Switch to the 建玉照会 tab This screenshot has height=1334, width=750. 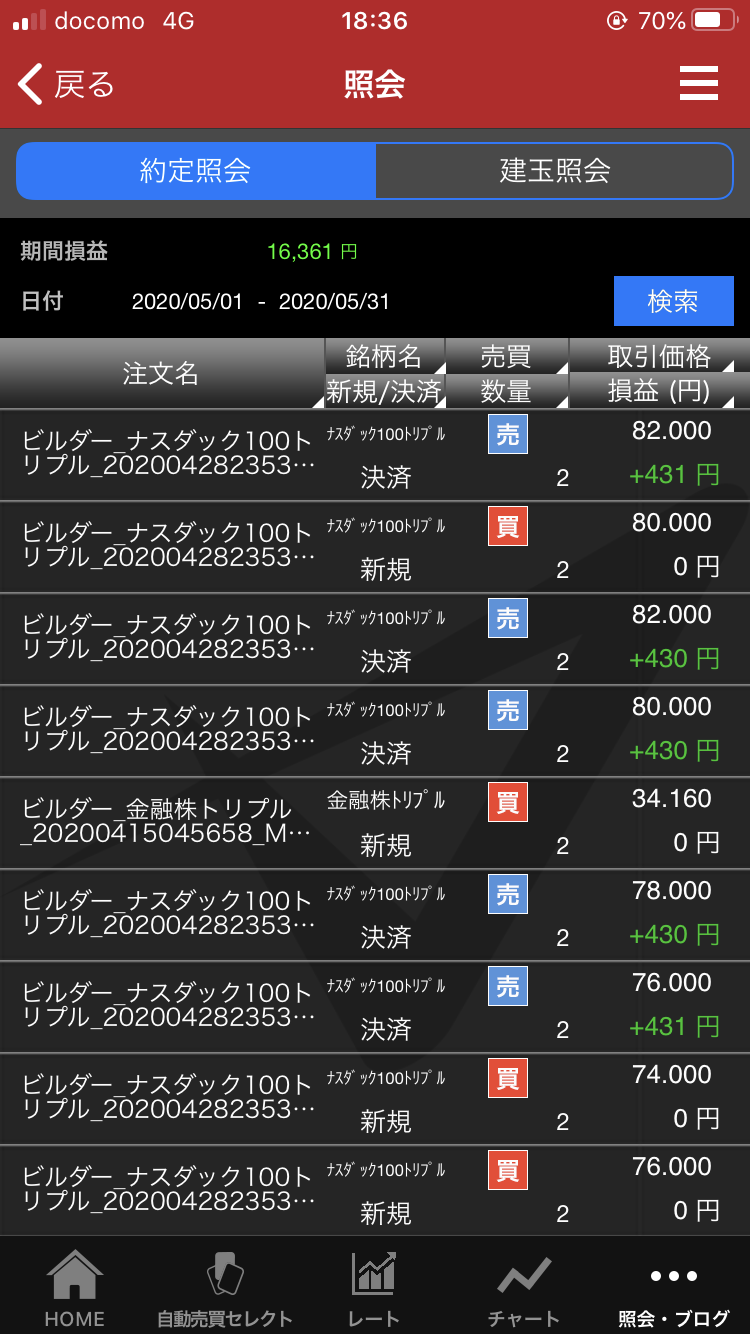pyautogui.click(x=554, y=171)
